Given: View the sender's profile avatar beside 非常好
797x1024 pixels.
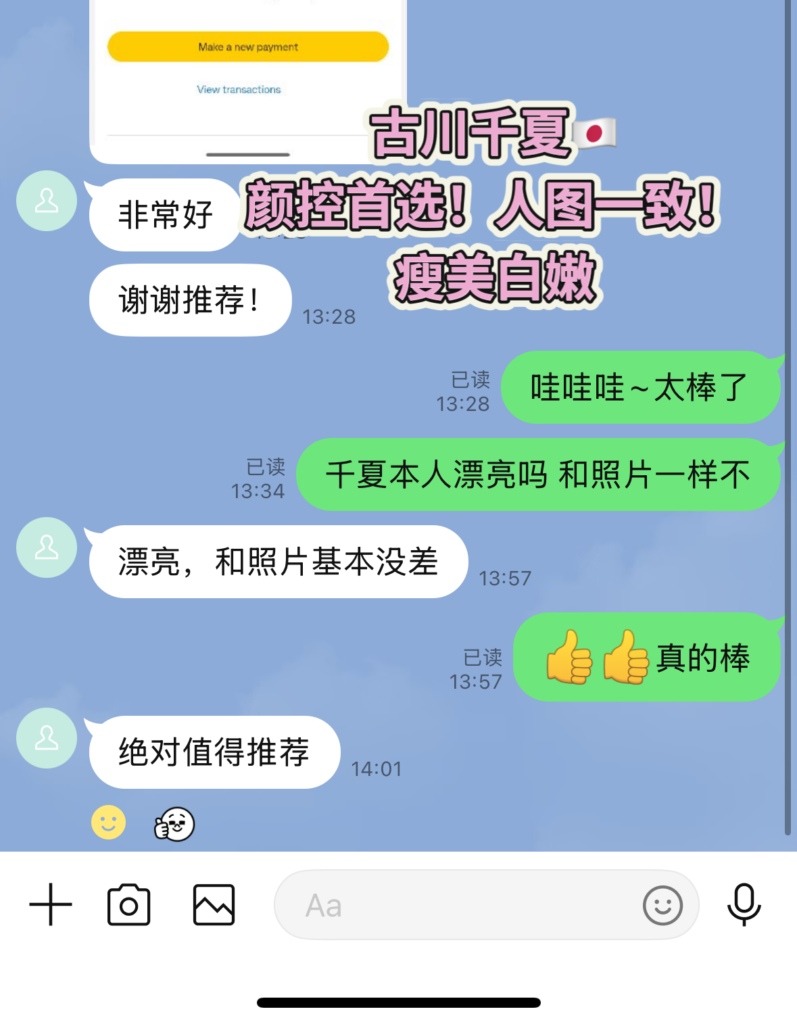Looking at the screenshot, I should tap(46, 202).
